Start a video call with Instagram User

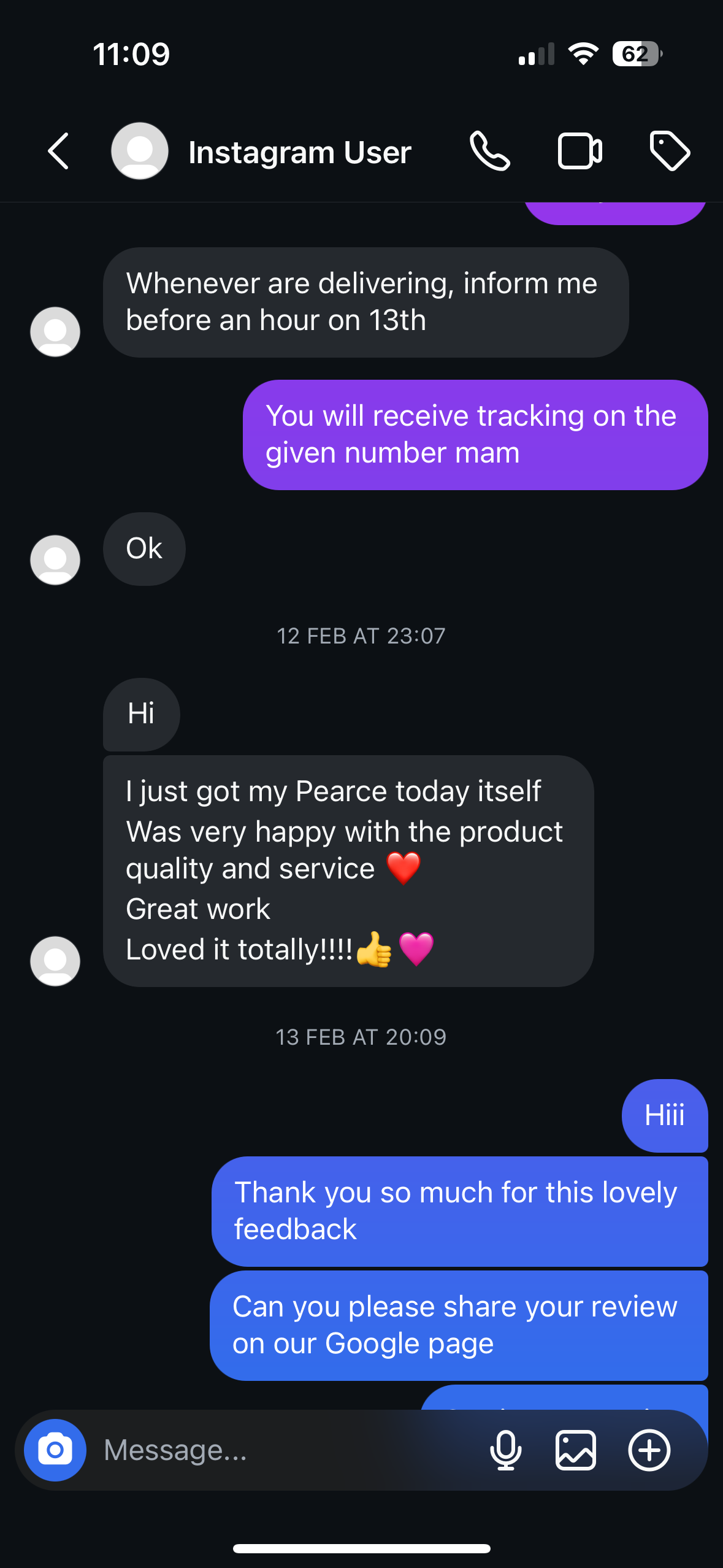pos(580,151)
